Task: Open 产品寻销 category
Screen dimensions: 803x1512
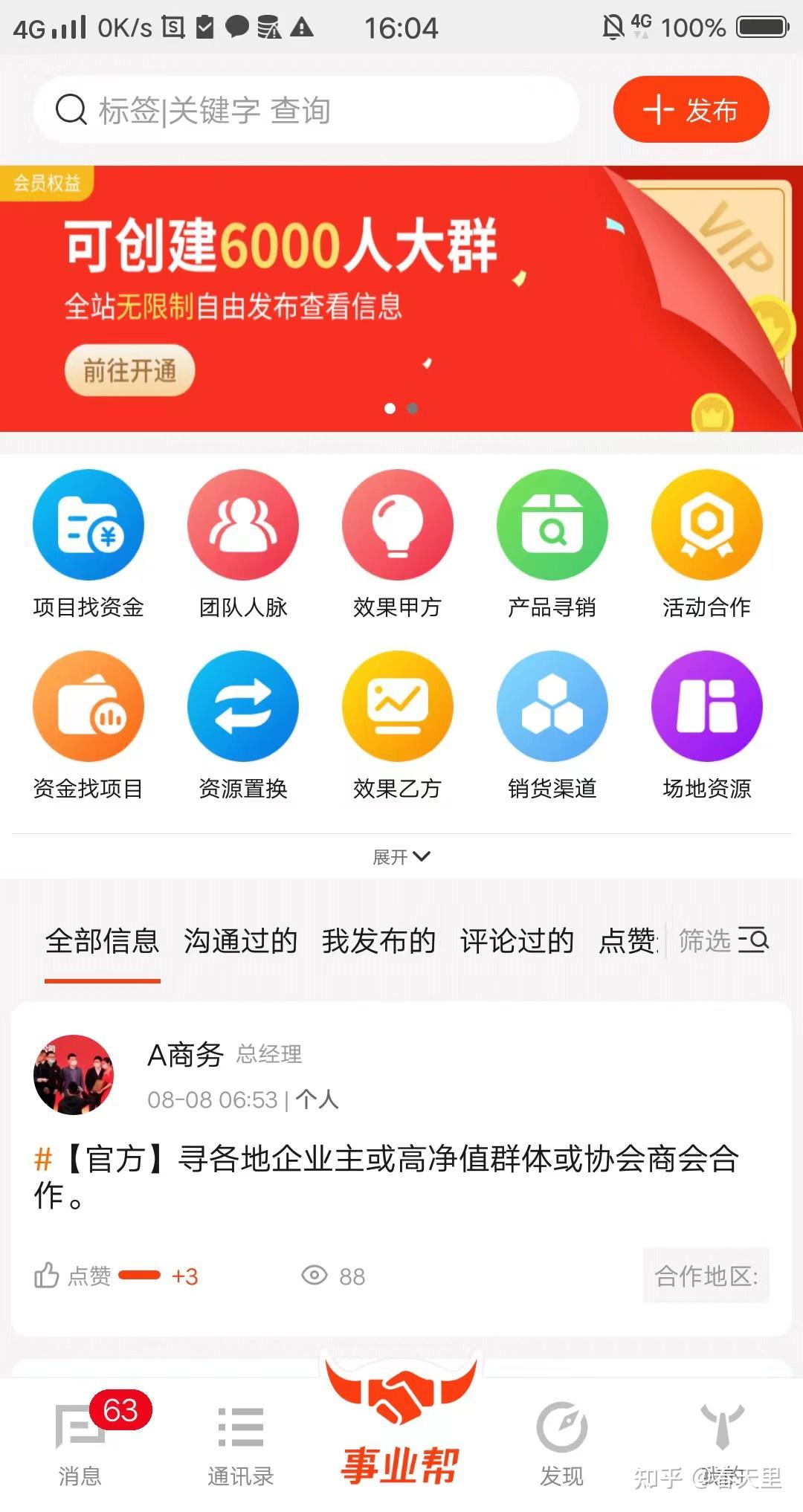Action: point(552,544)
